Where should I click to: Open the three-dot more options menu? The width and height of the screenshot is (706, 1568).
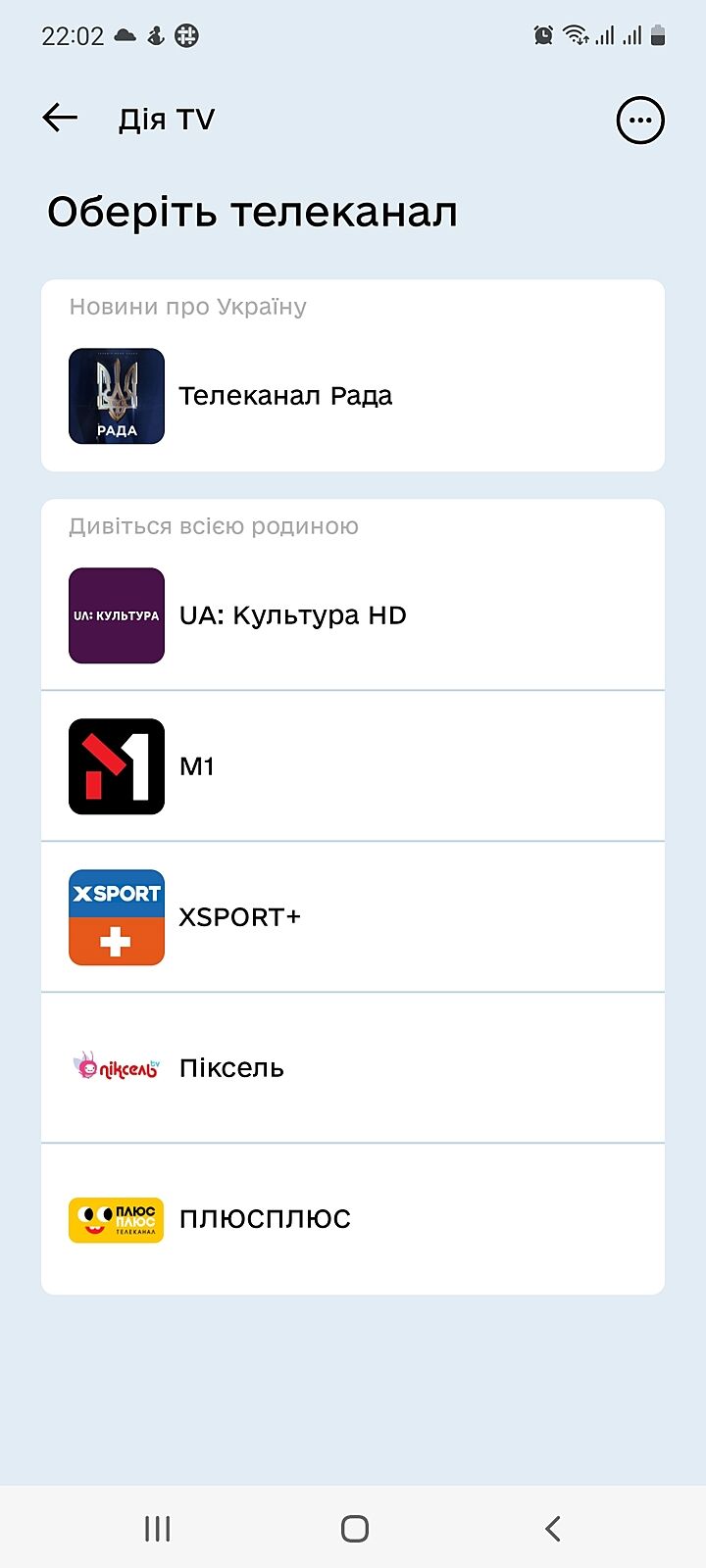tap(640, 121)
